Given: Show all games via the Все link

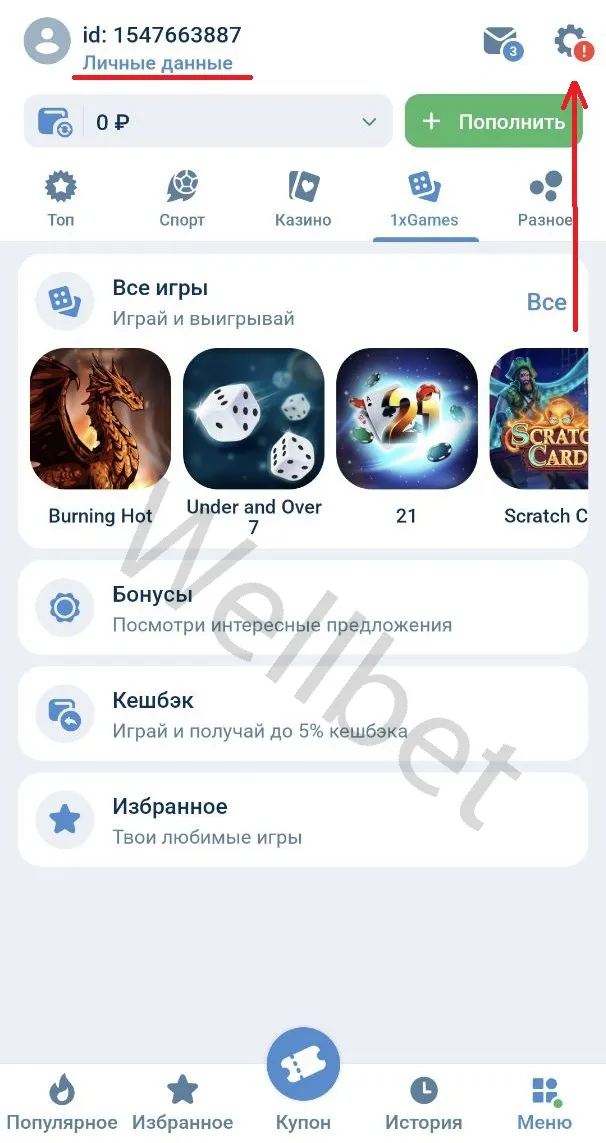Looking at the screenshot, I should (546, 302).
